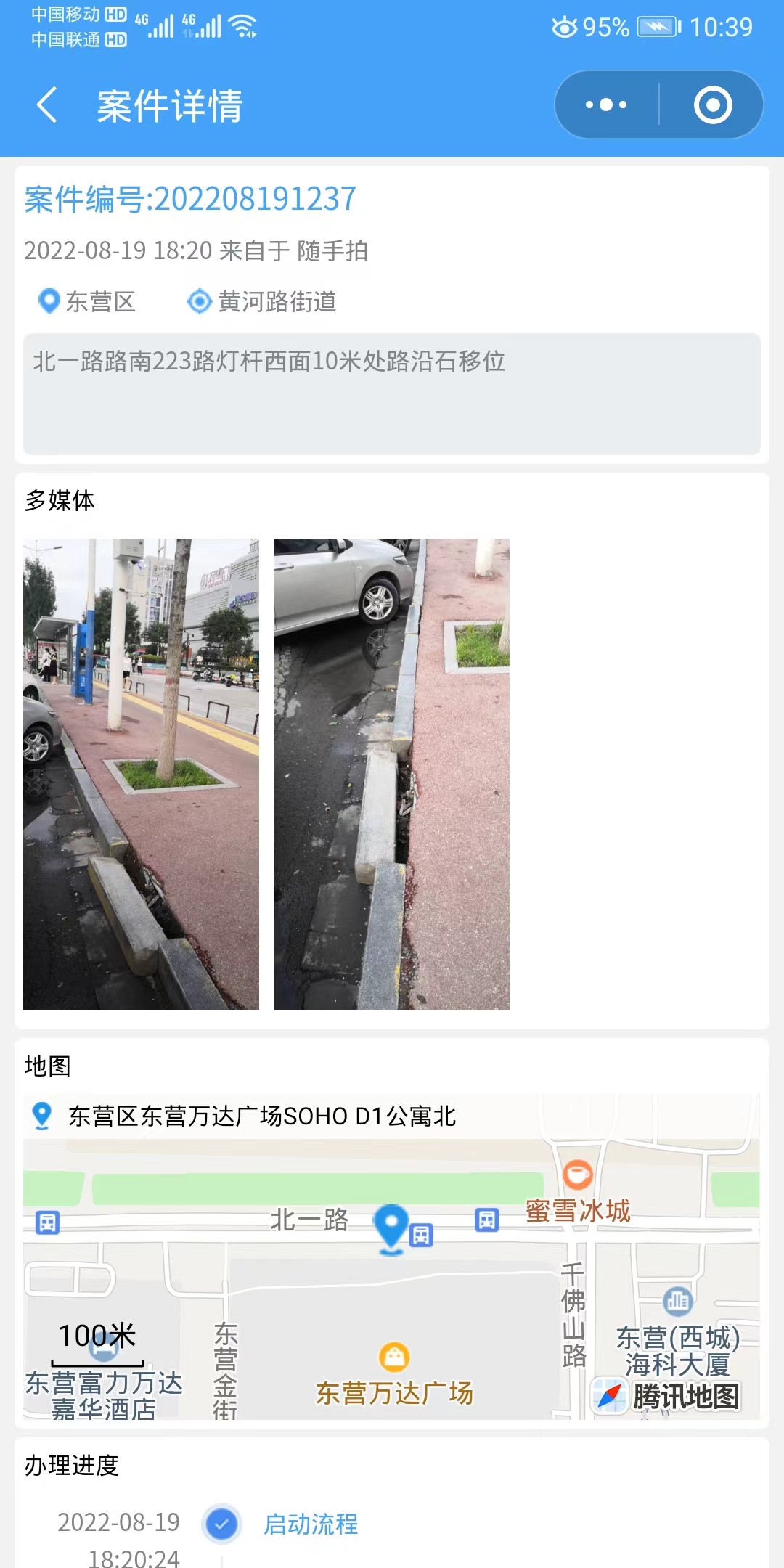Close the mini program with the circle button
Screen dimensions: 784x1568
point(713,105)
